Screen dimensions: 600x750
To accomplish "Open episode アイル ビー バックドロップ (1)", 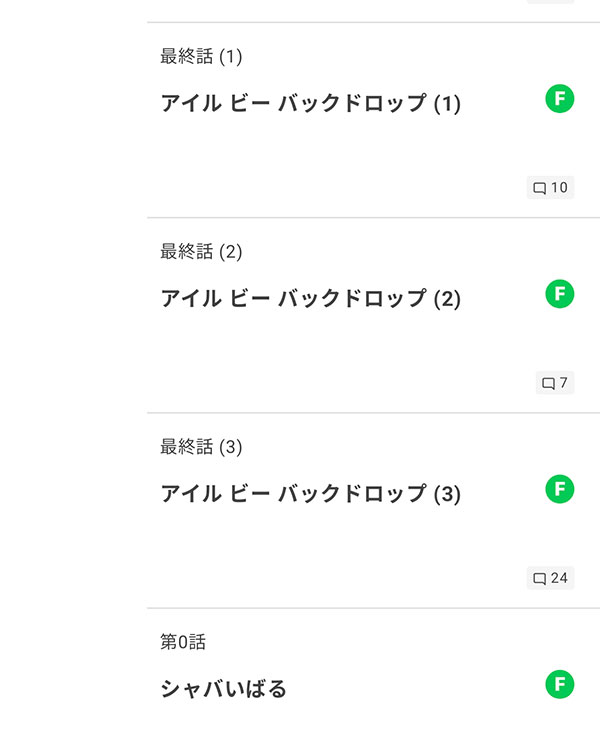I will click(x=310, y=104).
